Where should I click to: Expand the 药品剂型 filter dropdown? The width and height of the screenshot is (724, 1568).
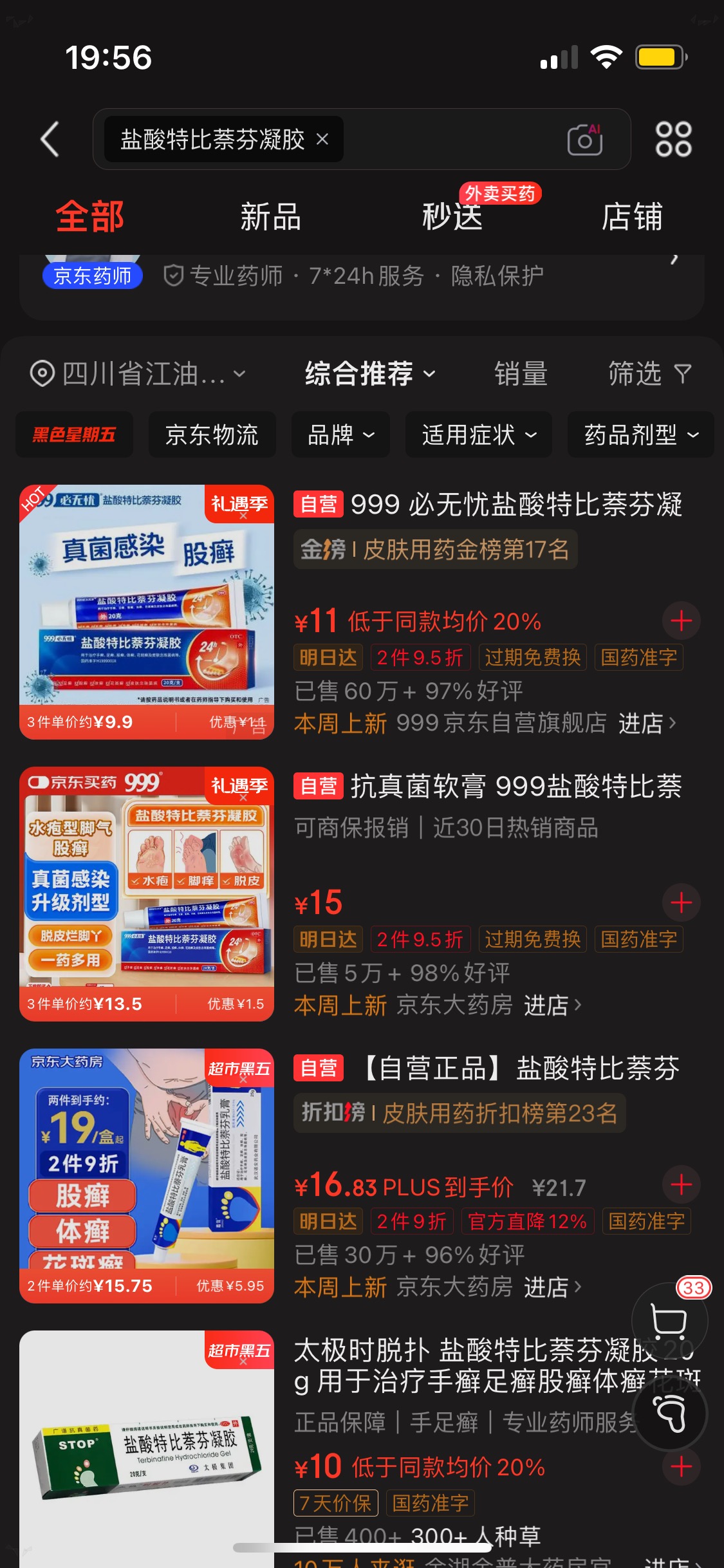point(640,435)
